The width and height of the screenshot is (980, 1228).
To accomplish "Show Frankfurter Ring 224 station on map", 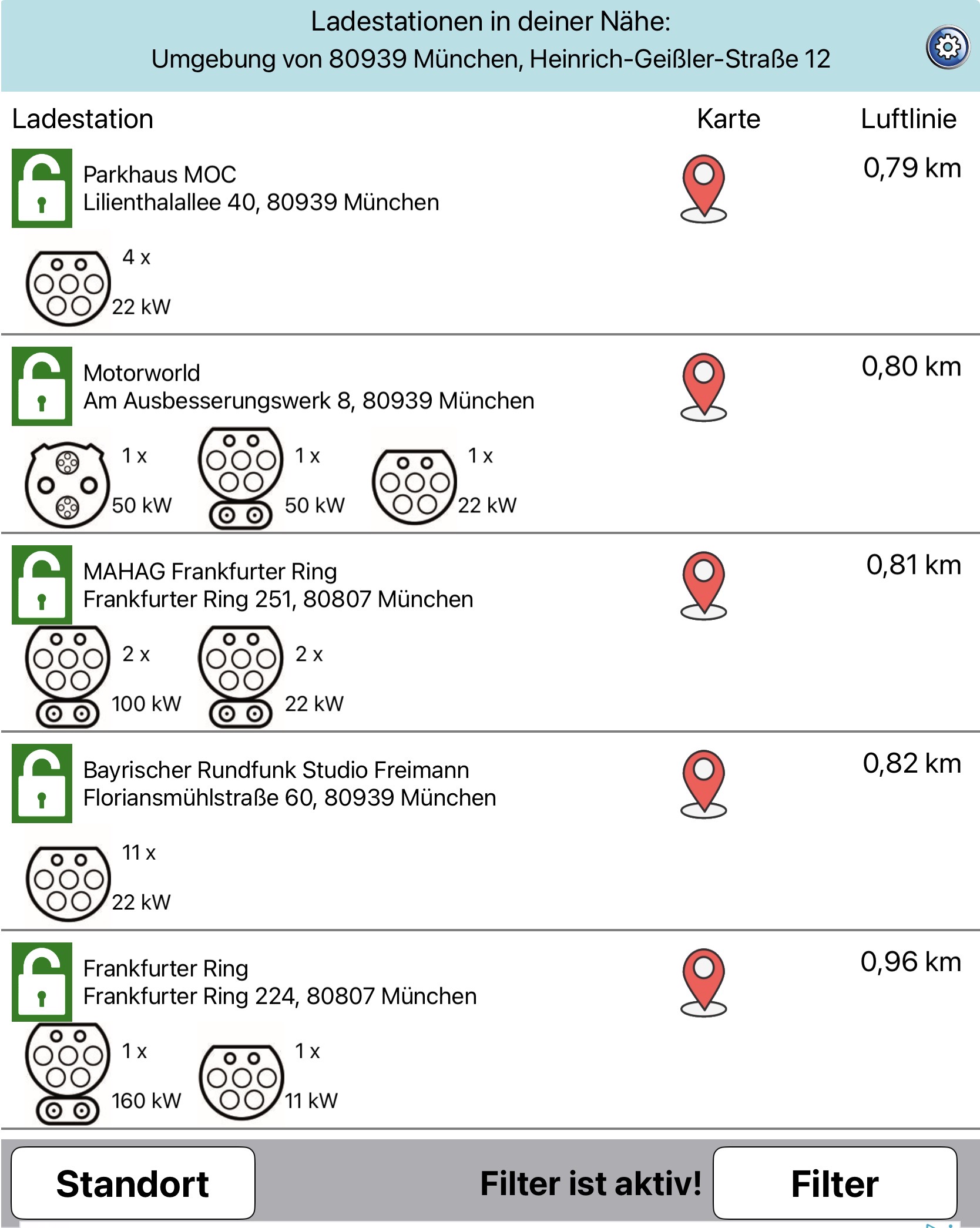I will (x=703, y=982).
